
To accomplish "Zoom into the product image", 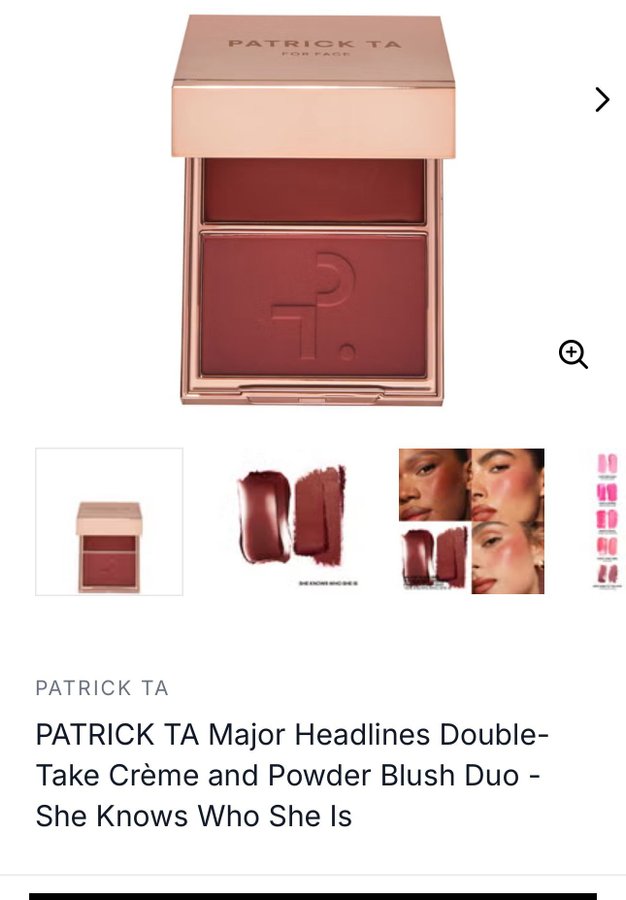I will pyautogui.click(x=573, y=354).
